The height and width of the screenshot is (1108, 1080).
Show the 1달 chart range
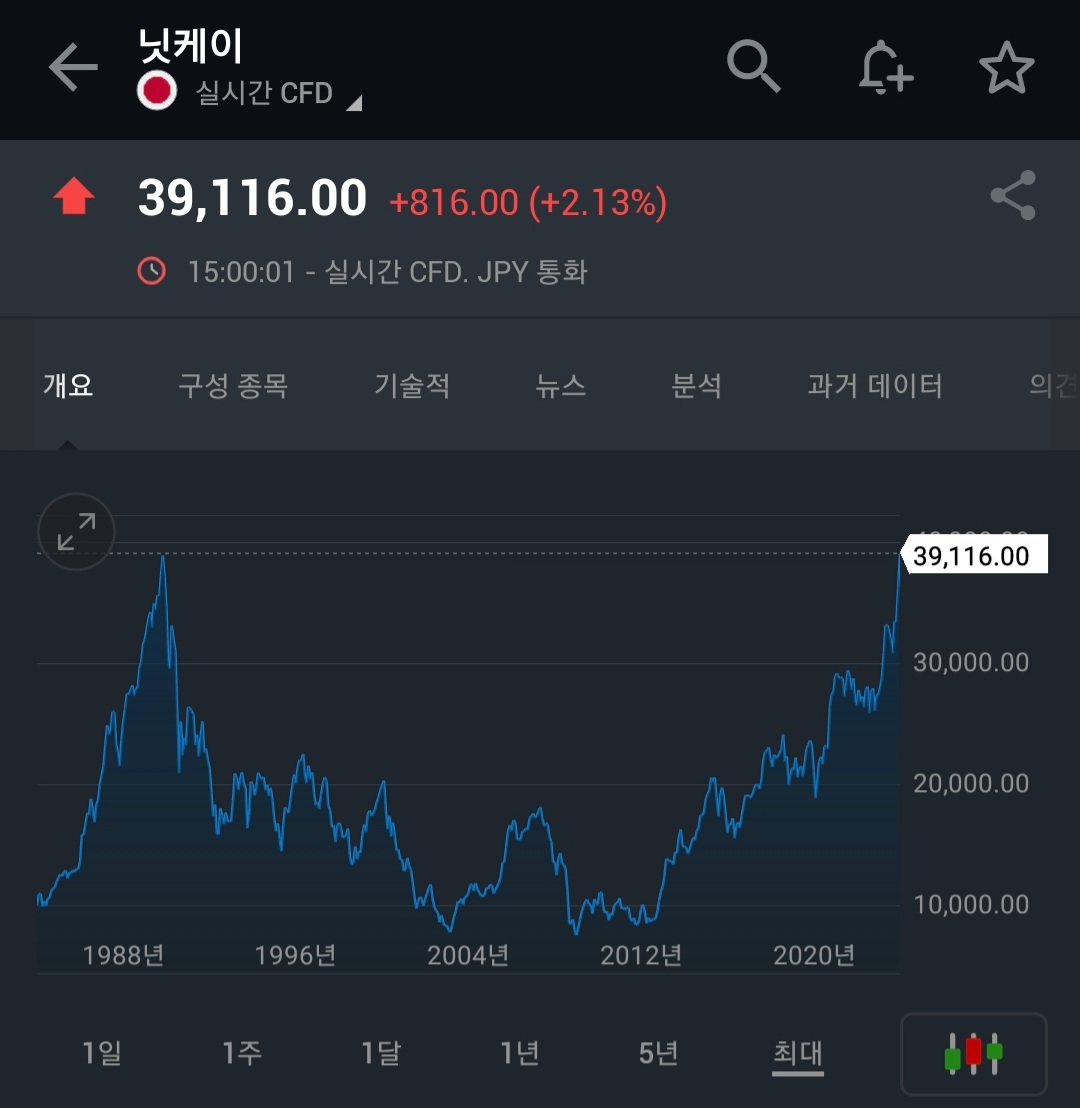click(381, 1053)
